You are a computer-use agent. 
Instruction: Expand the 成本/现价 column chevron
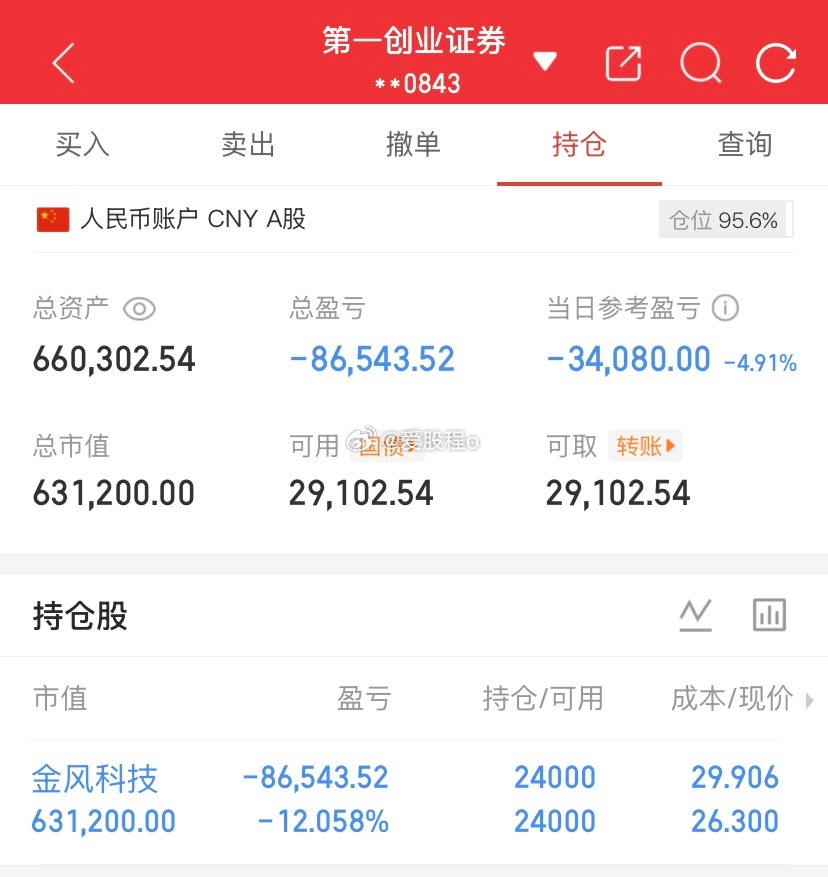[811, 700]
